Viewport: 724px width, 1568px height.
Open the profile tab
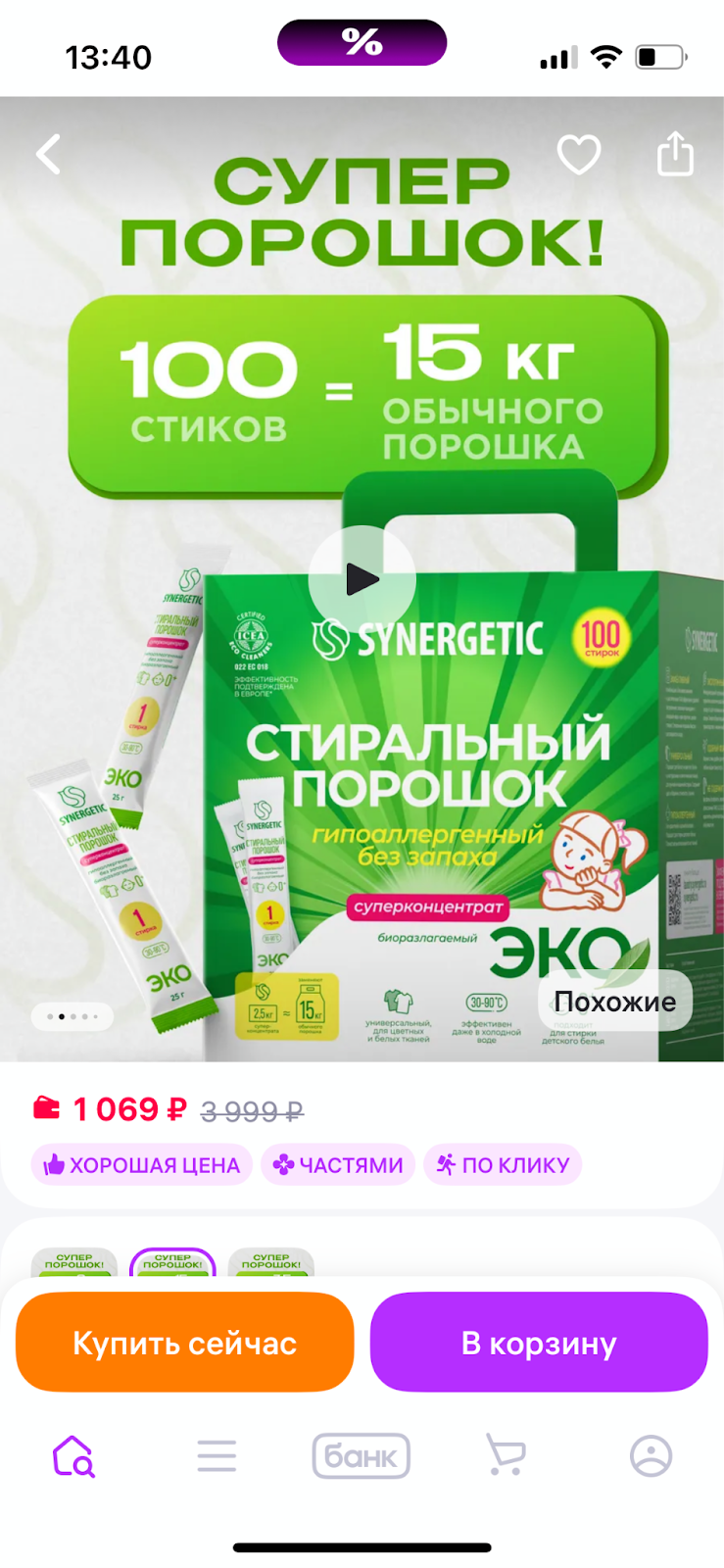click(x=651, y=1456)
